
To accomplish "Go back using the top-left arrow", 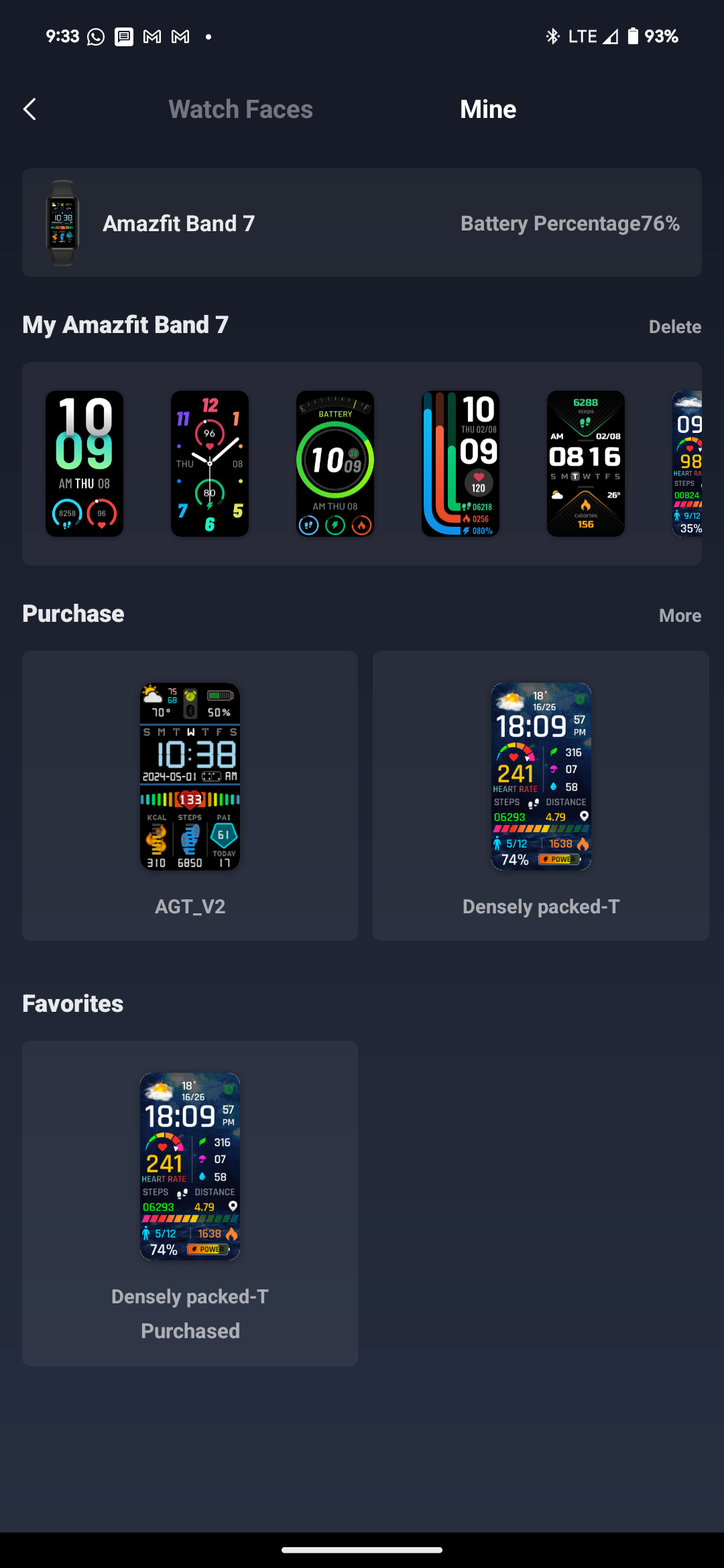I will [30, 109].
